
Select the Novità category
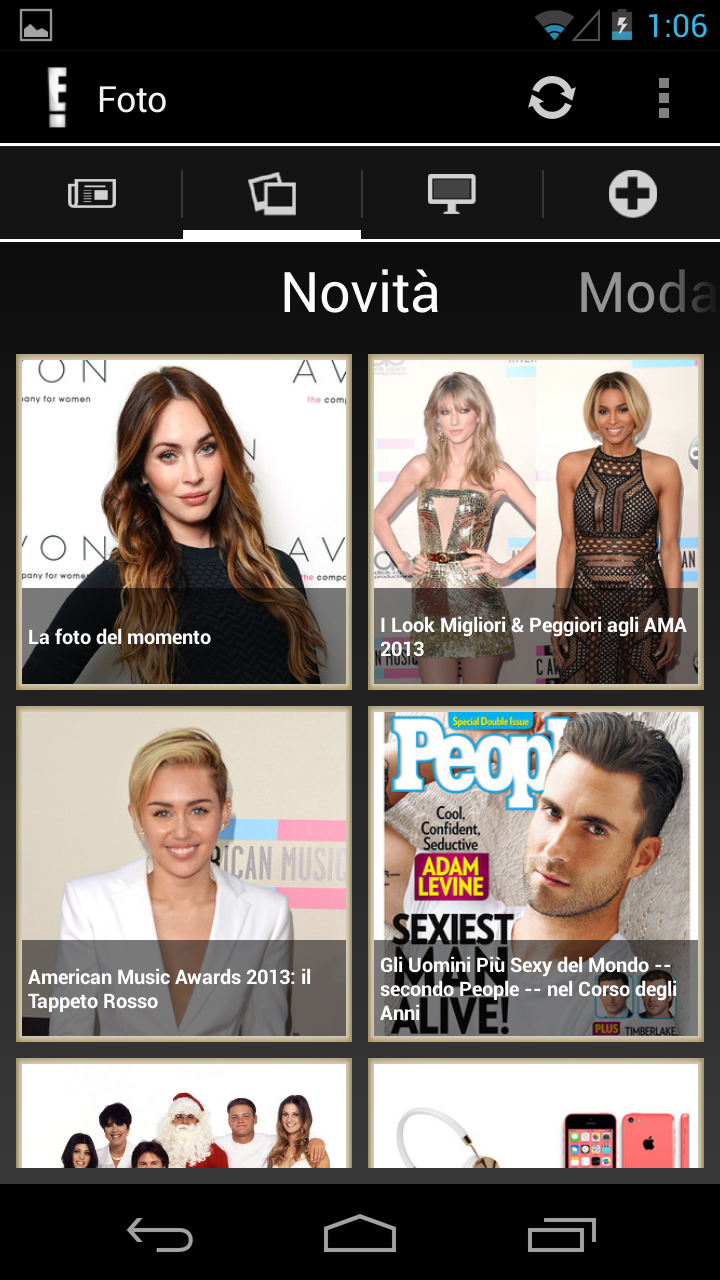(x=360, y=293)
